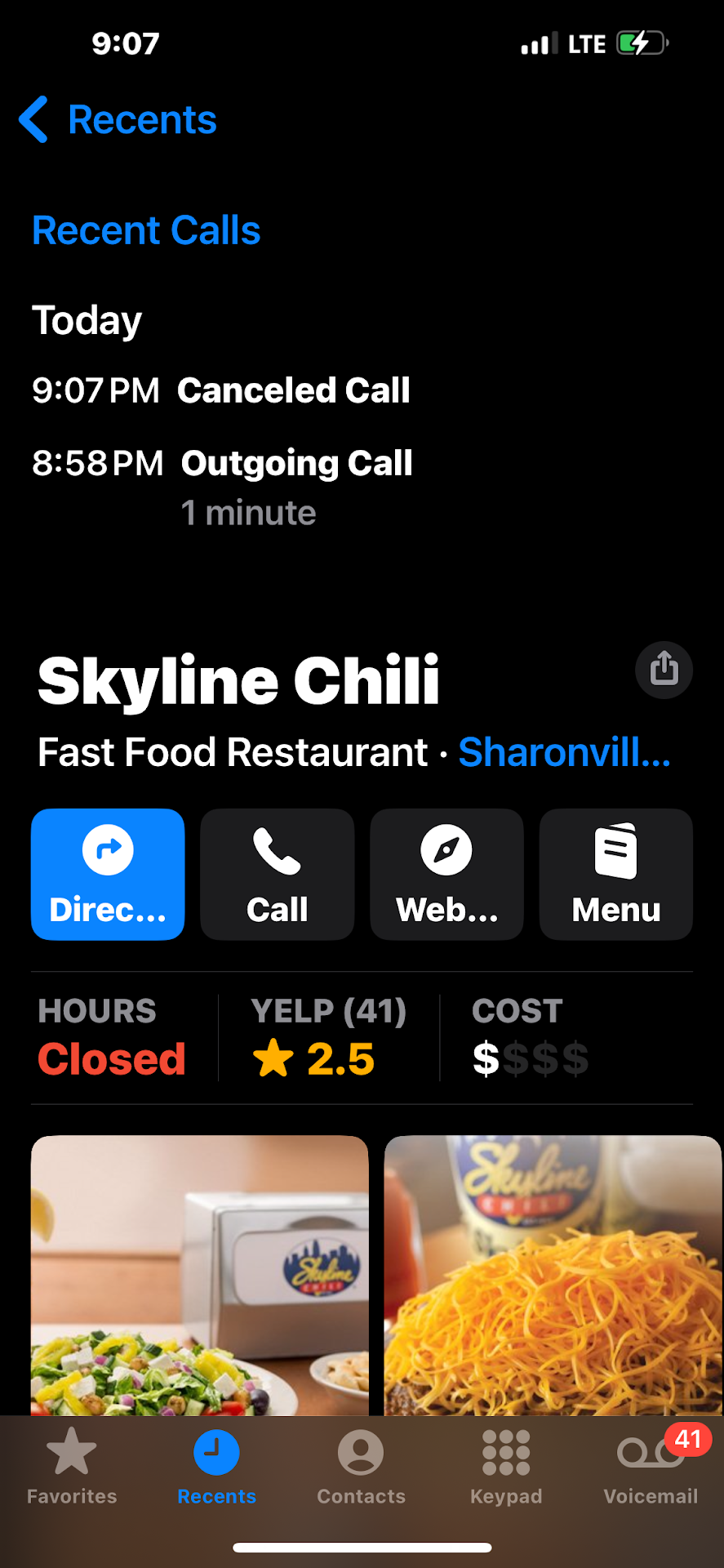The width and height of the screenshot is (724, 1568).
Task: Open the shredded cheese chili photo
Action: [x=553, y=1274]
